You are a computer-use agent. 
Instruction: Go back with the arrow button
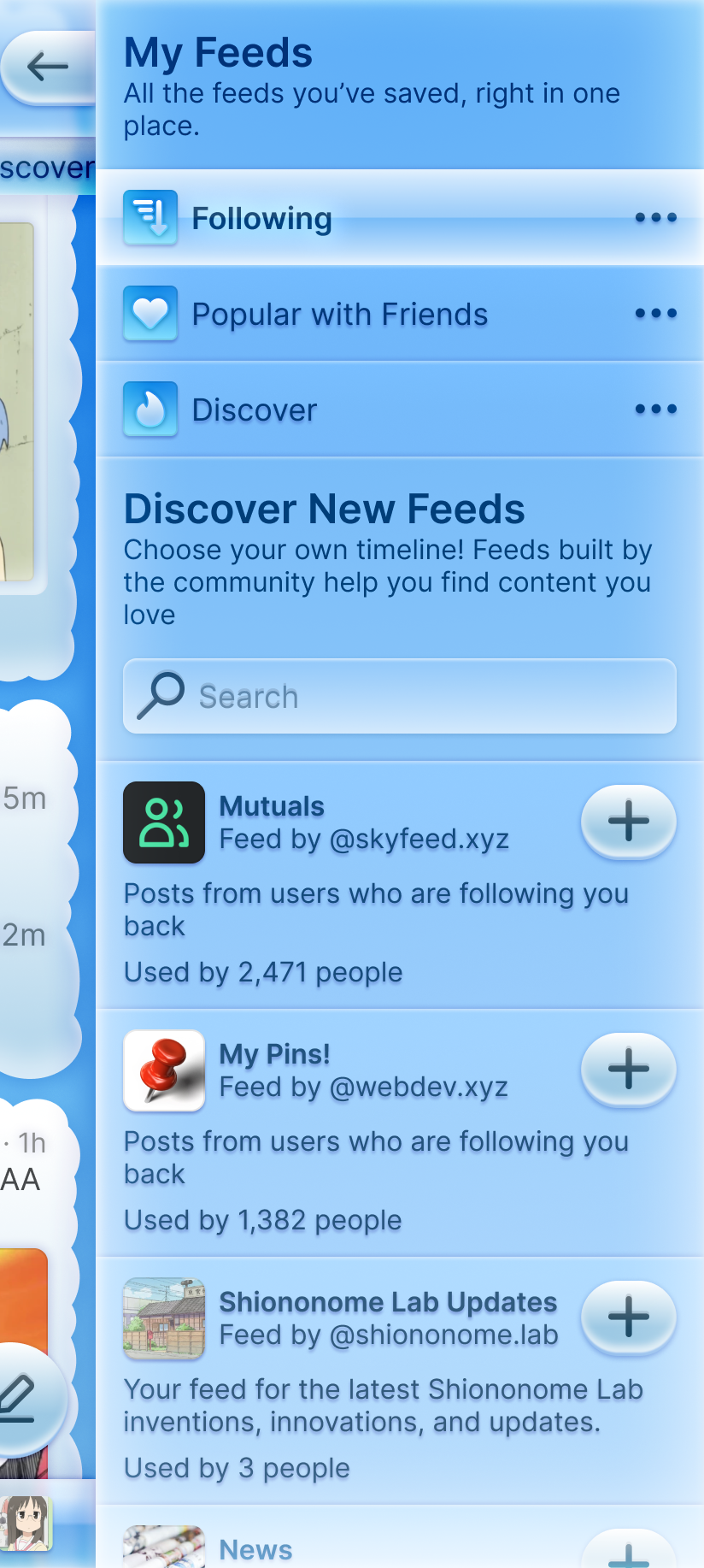(x=47, y=67)
